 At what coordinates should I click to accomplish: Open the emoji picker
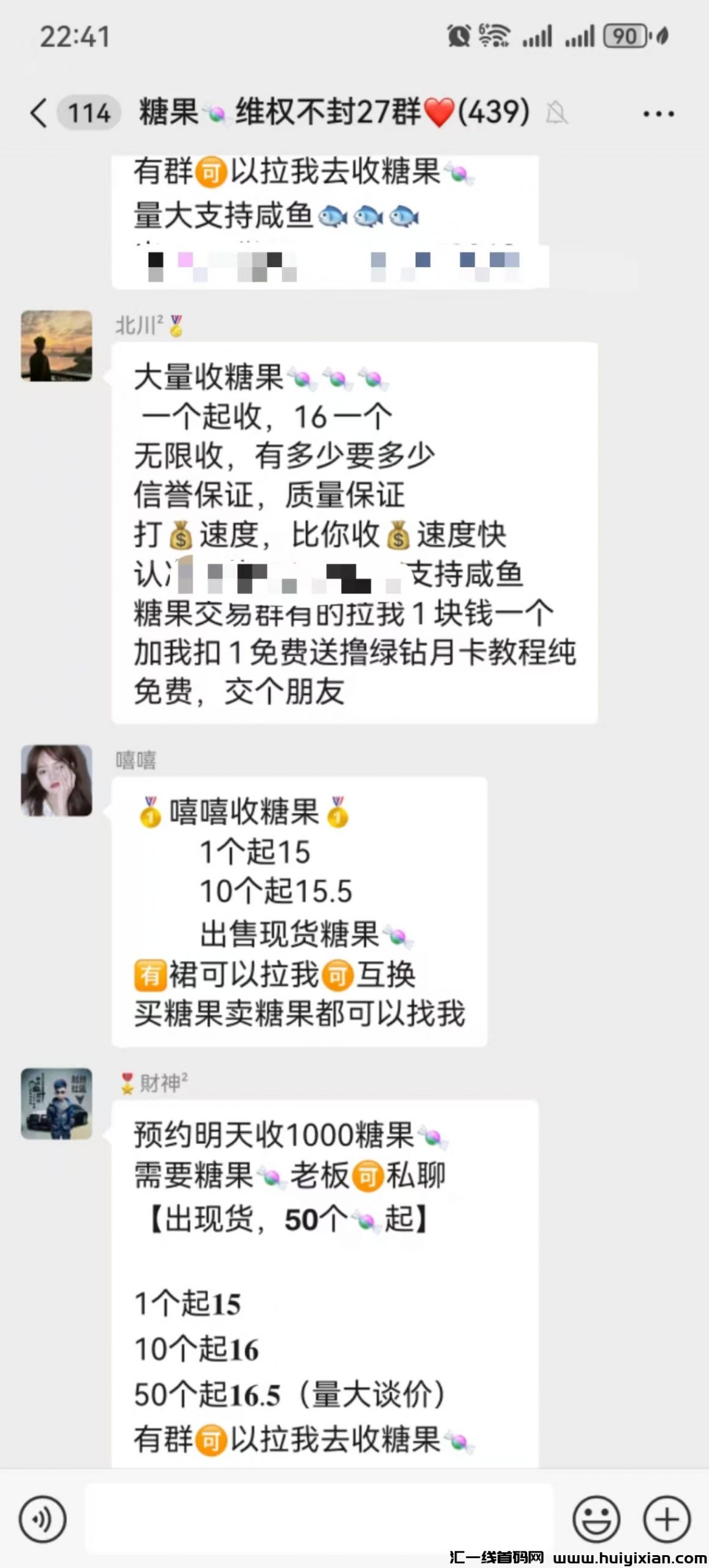pyautogui.click(x=596, y=1519)
